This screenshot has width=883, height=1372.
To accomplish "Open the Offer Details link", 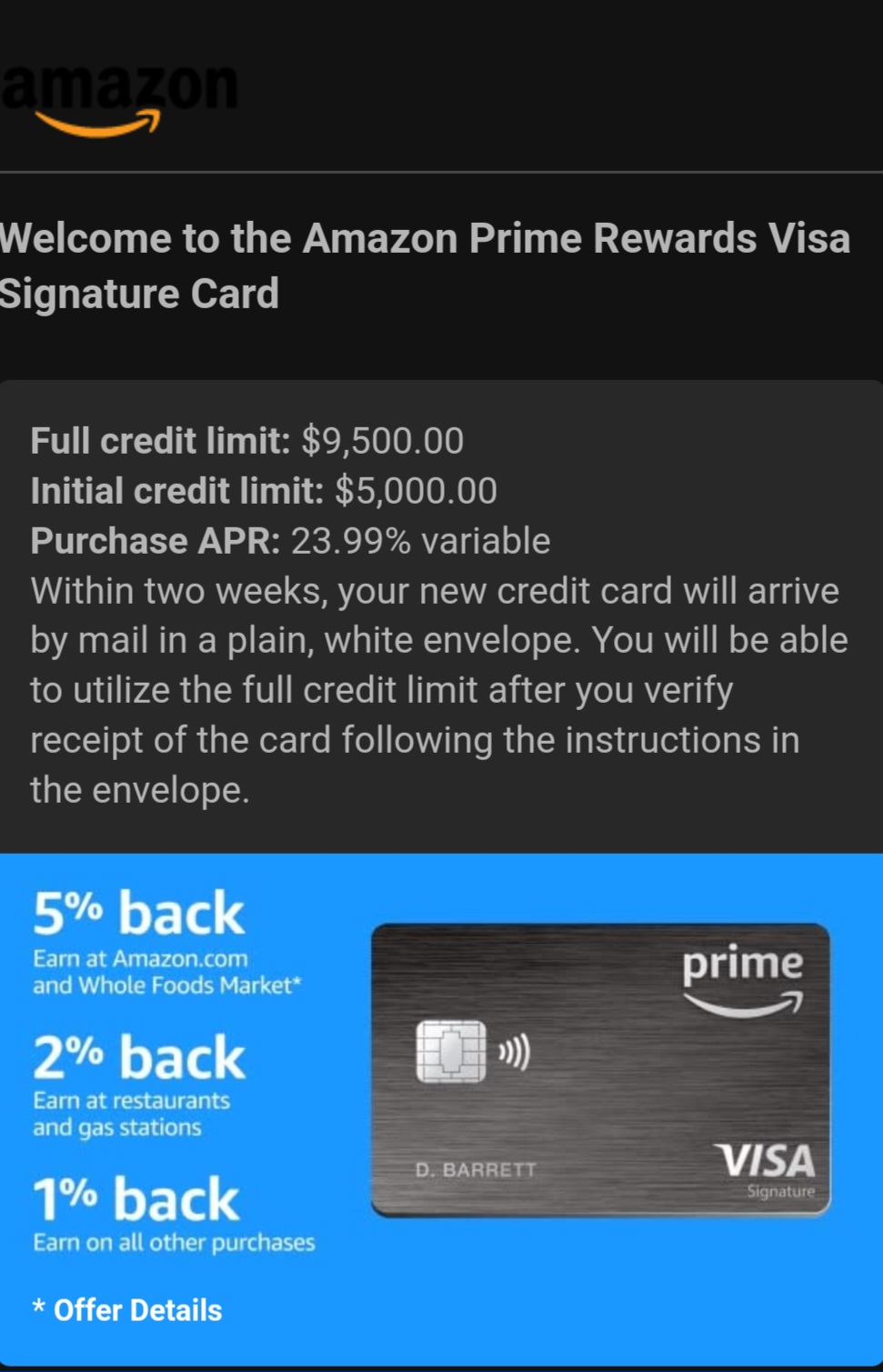I will [136, 1310].
